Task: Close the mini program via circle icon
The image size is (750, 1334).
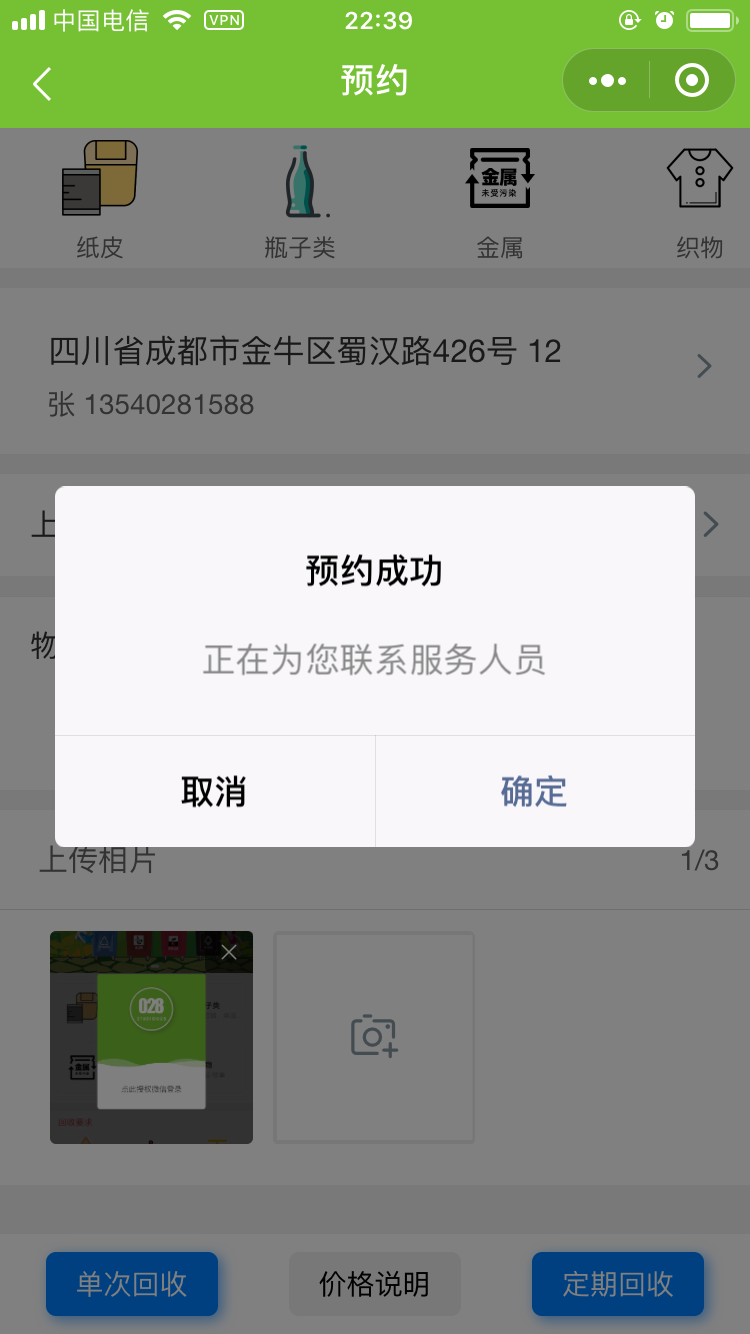Action: pos(692,81)
